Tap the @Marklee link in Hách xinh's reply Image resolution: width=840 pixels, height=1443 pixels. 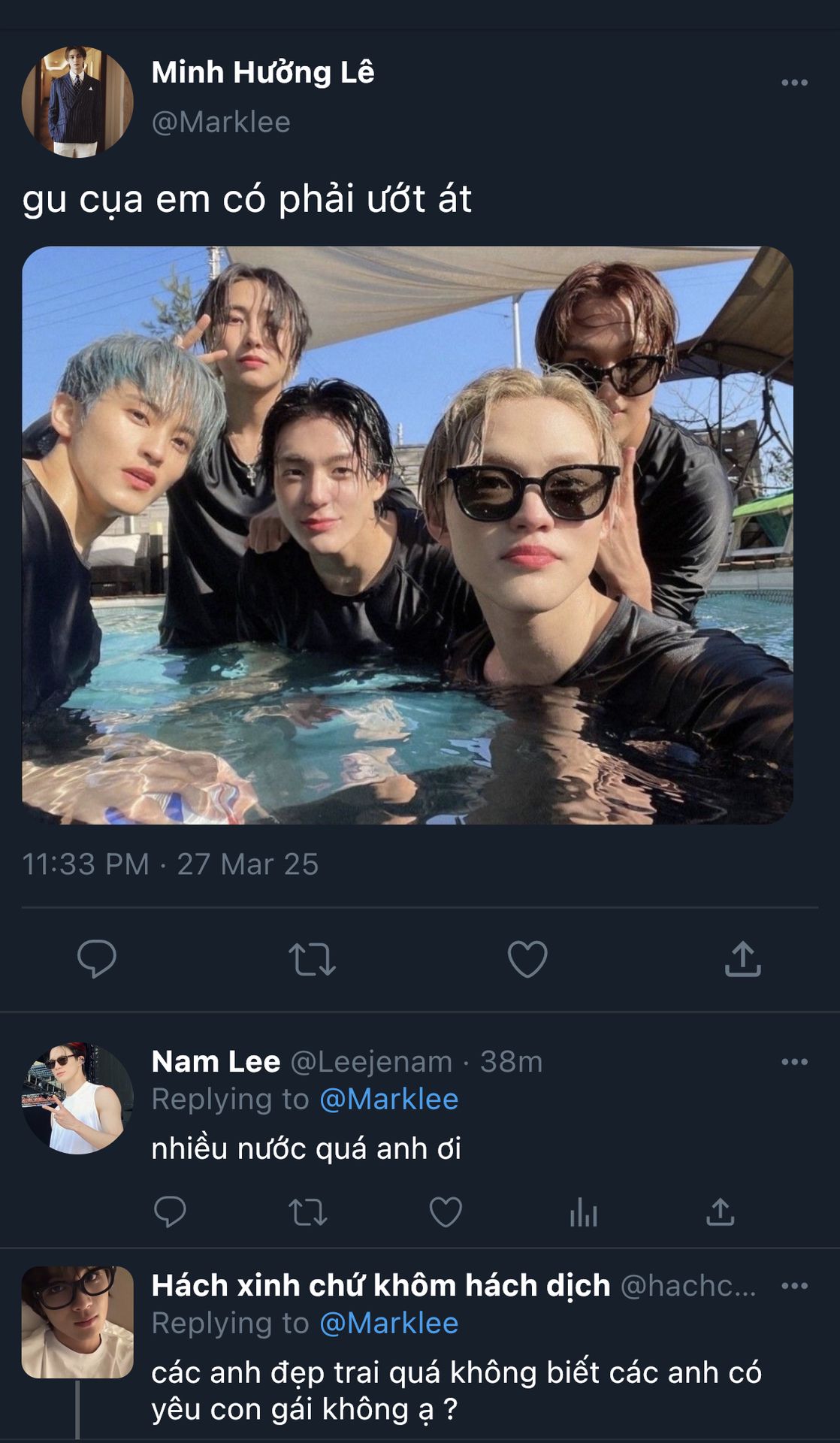(x=388, y=1324)
